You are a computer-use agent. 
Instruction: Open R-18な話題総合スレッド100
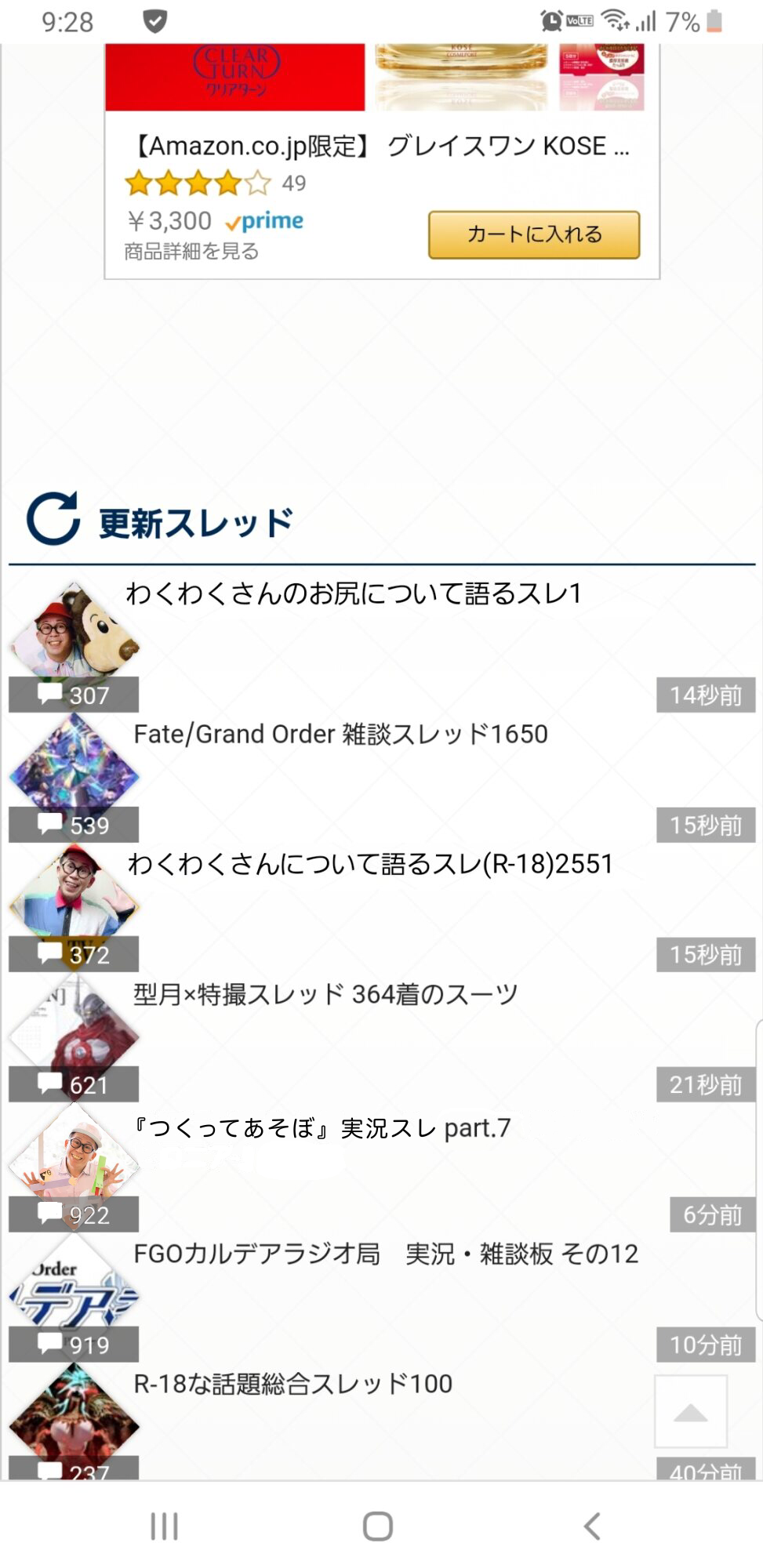(292, 1384)
